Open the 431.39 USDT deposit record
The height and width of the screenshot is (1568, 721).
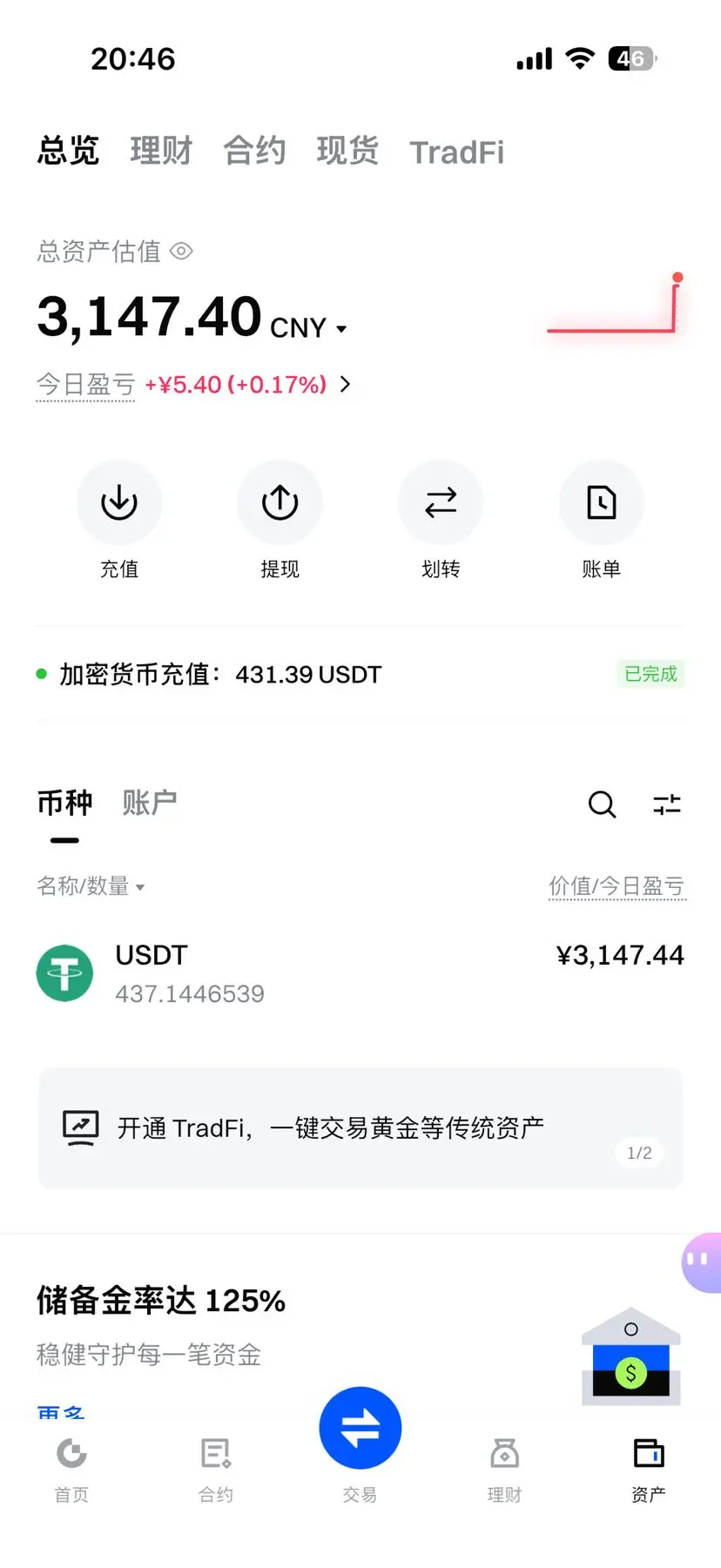360,674
